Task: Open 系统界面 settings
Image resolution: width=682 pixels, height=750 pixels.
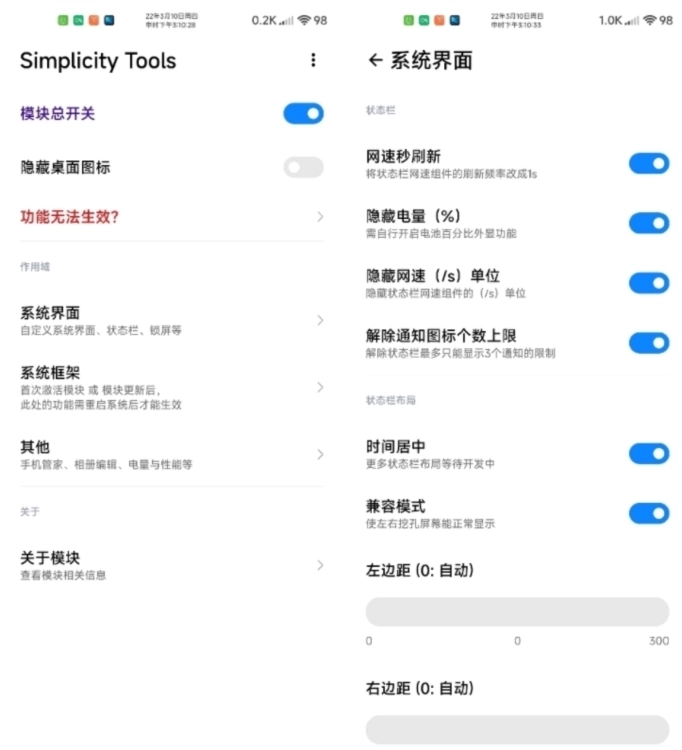Action: [171, 320]
